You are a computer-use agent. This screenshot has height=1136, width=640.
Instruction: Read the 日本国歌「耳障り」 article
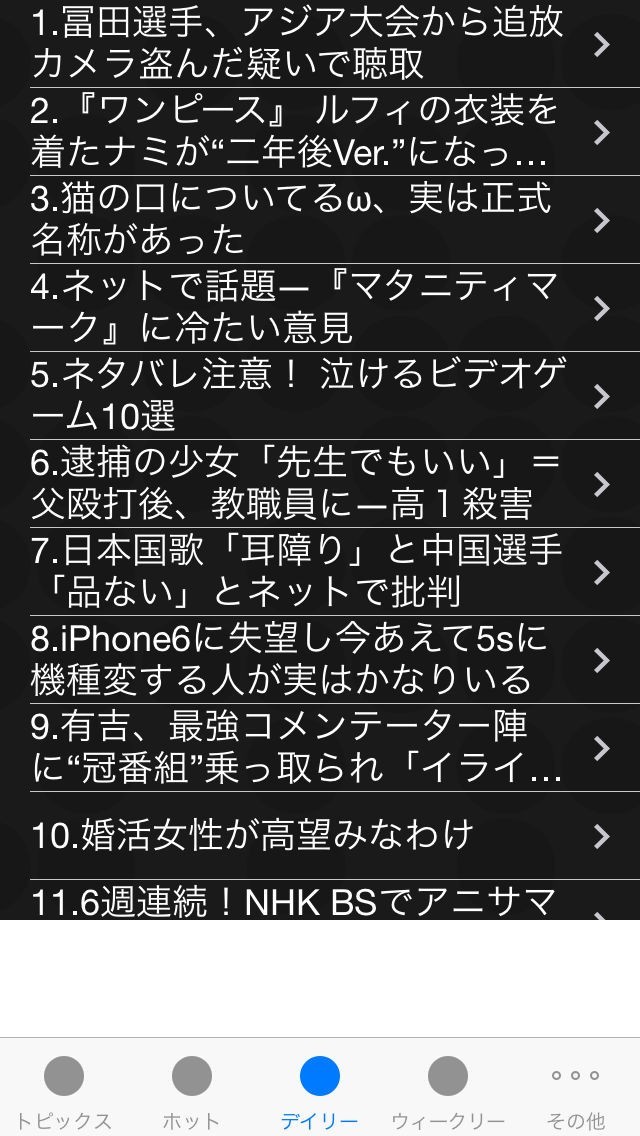[320, 572]
